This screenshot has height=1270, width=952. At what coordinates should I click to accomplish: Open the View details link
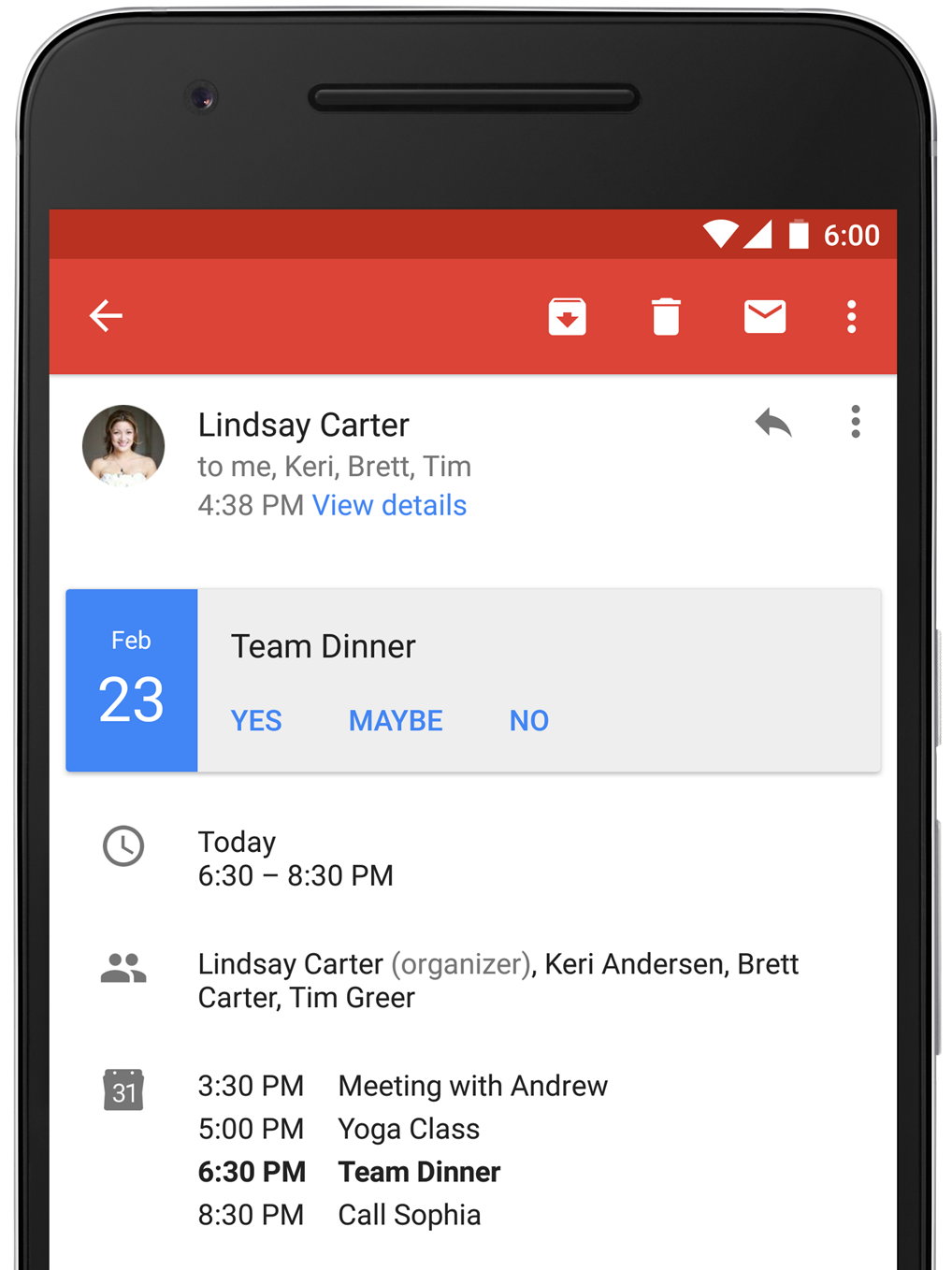(389, 505)
